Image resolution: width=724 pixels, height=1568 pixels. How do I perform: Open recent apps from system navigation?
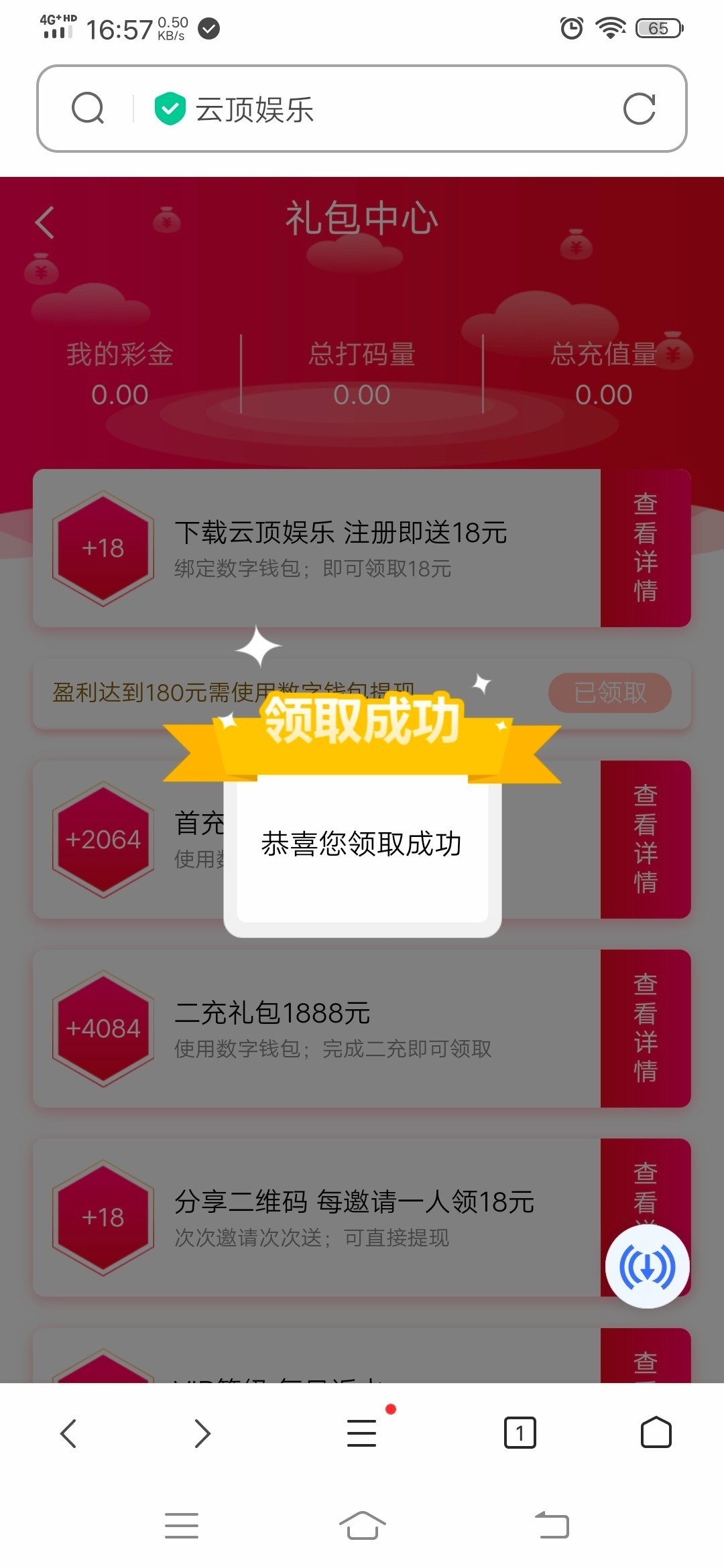pyautogui.click(x=182, y=1526)
